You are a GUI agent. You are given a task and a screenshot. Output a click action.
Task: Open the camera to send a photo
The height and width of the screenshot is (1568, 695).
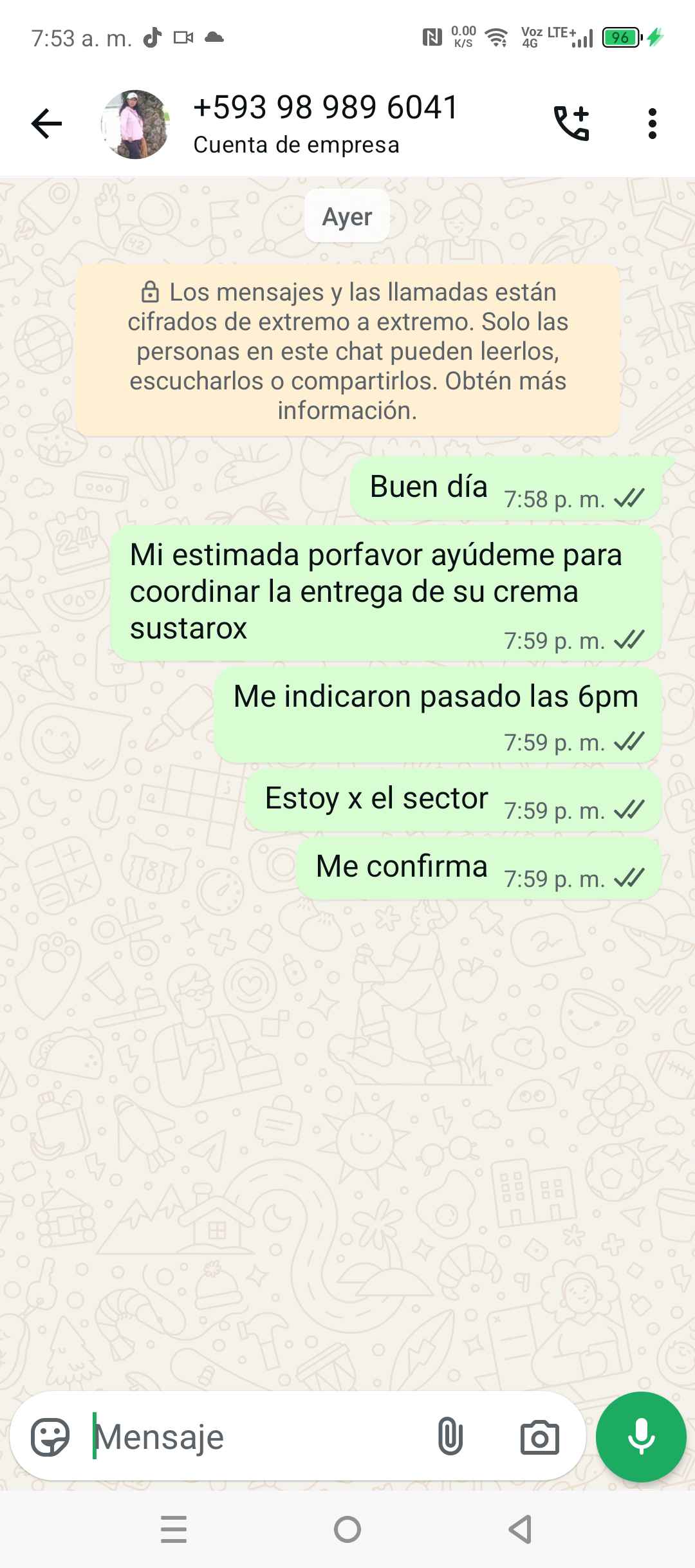[x=539, y=1437]
